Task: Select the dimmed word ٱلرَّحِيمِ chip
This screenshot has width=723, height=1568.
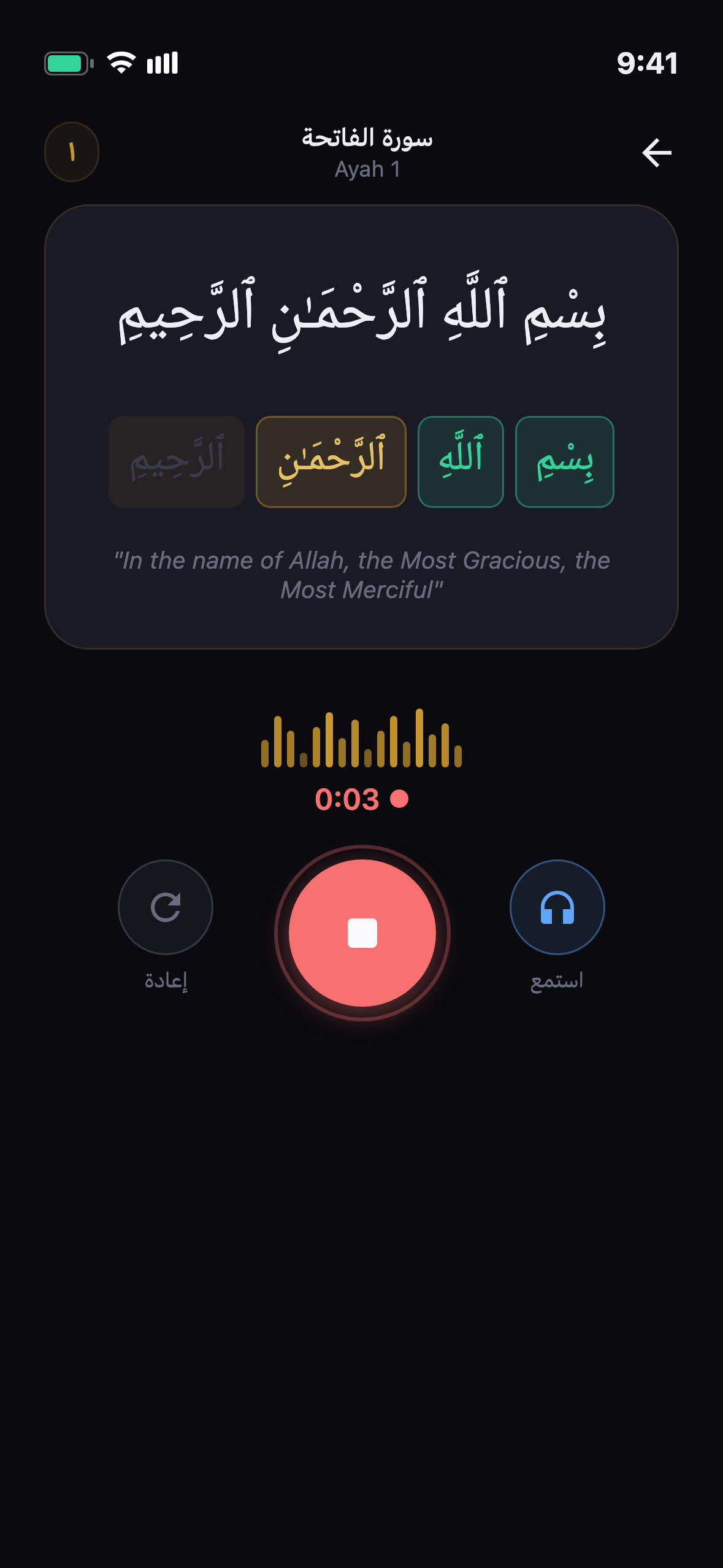Action: (x=176, y=461)
